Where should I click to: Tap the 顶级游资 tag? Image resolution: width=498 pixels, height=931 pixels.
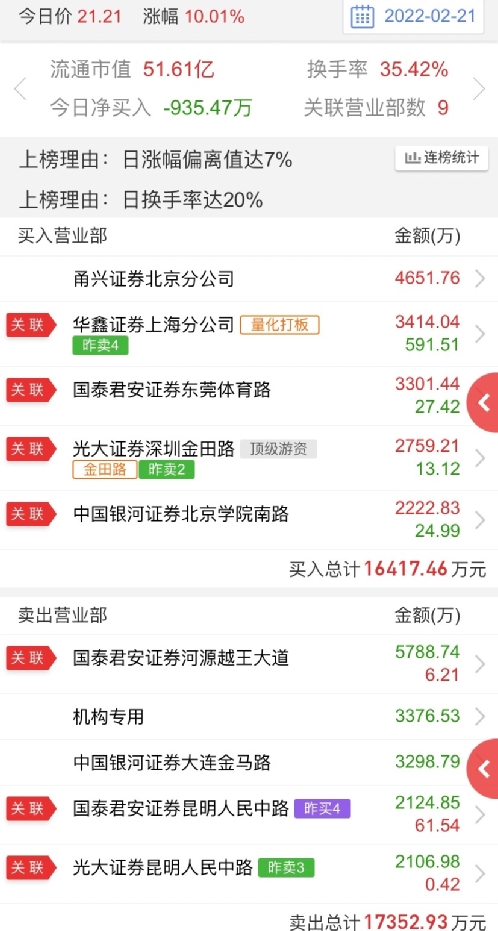[x=278, y=449]
